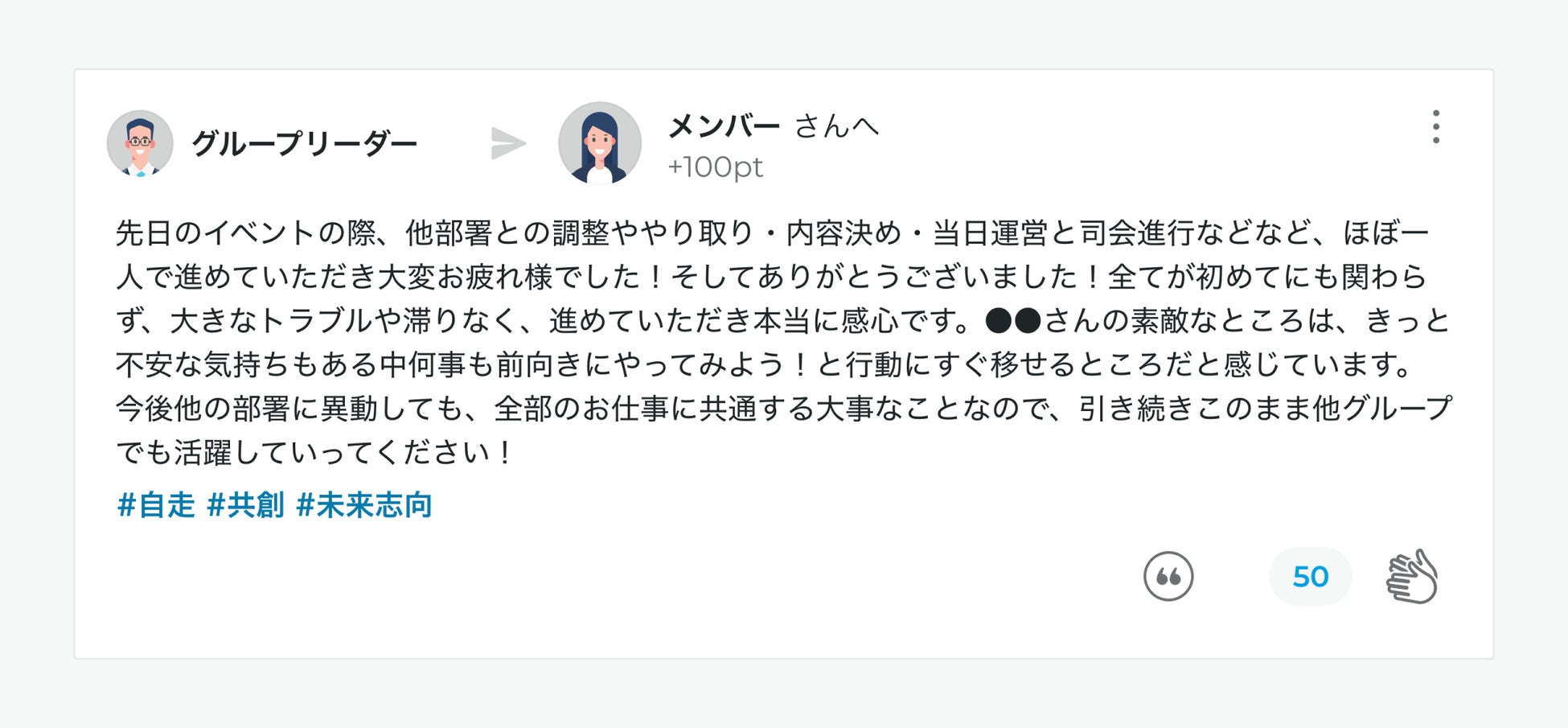Open the post's three-dot overflow menu

pyautogui.click(x=1435, y=127)
